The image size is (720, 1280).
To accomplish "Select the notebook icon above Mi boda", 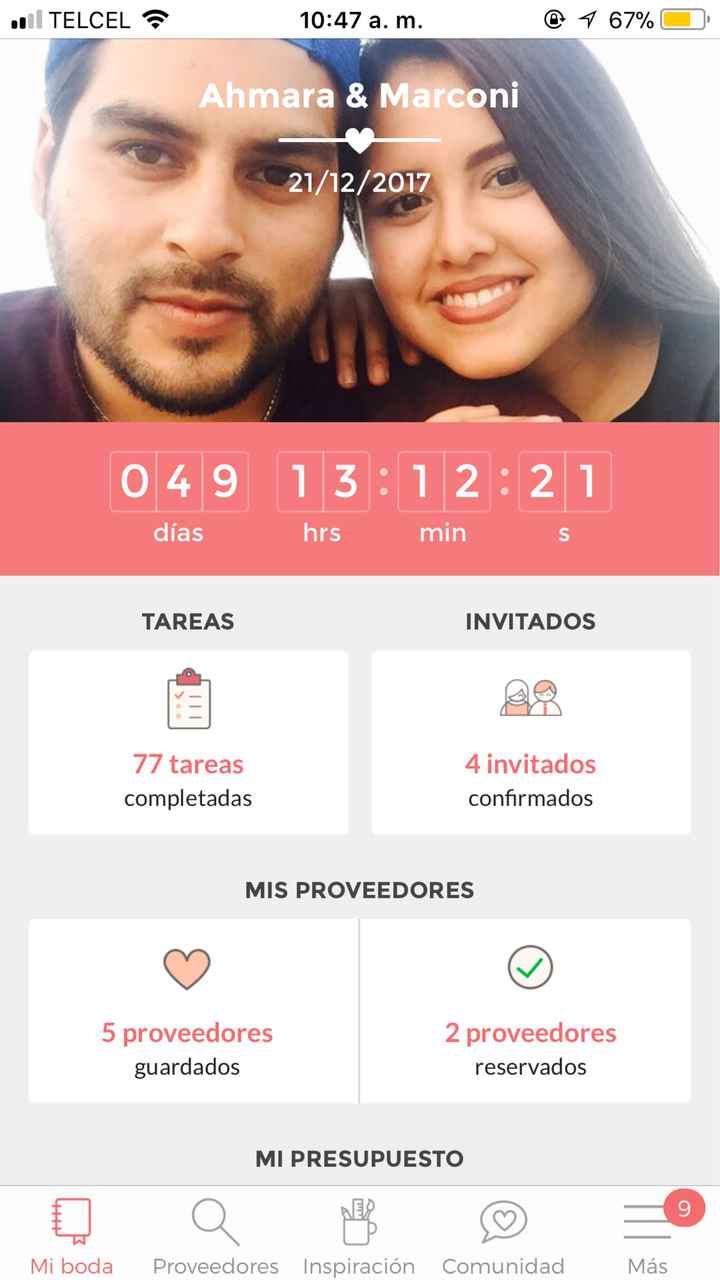I will click(x=71, y=1219).
